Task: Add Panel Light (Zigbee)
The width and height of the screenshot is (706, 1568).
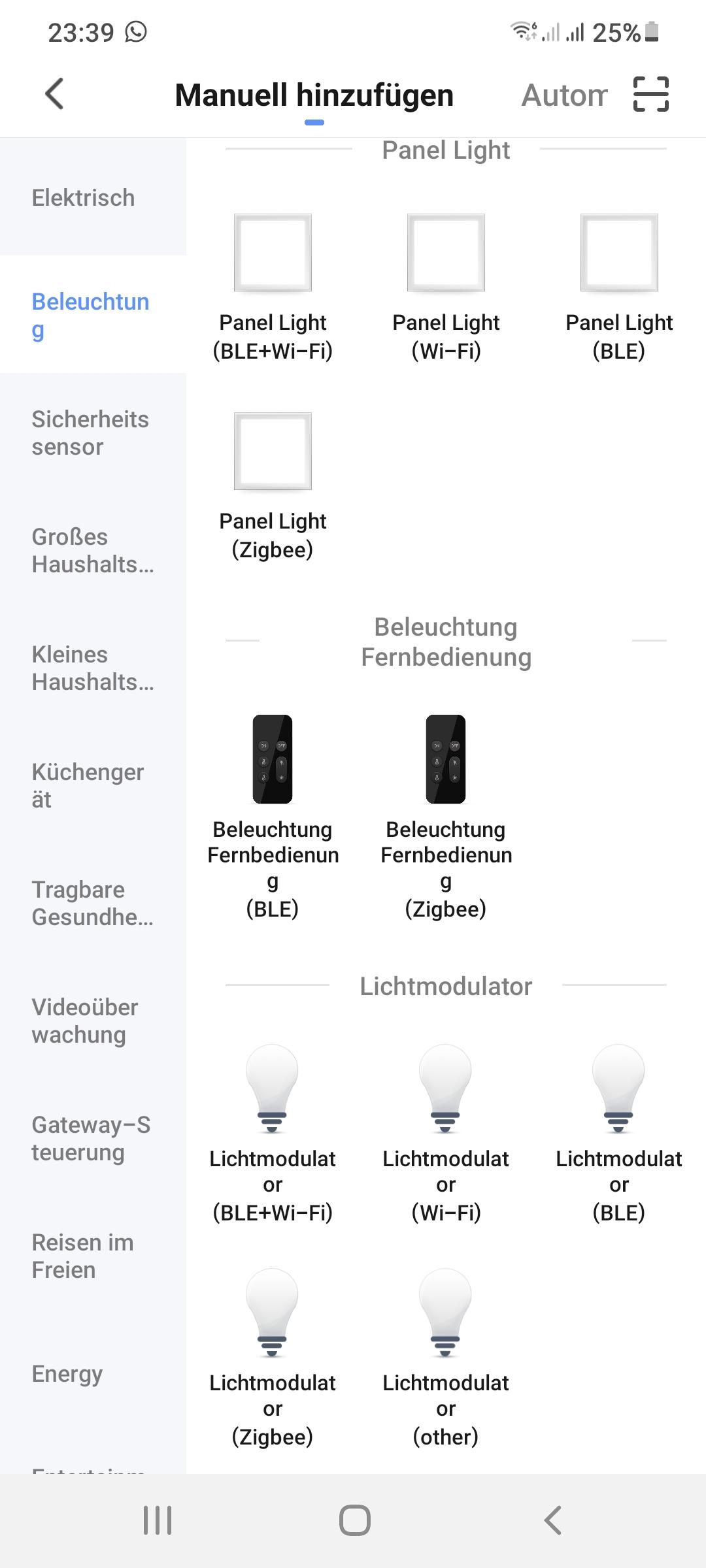Action: (273, 486)
